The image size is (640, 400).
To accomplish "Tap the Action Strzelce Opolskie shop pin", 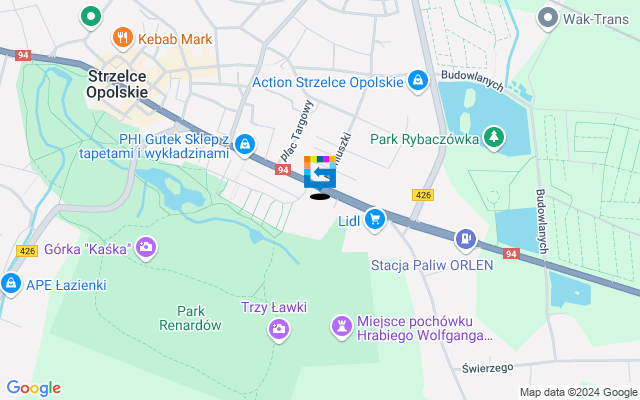I will click(x=419, y=81).
